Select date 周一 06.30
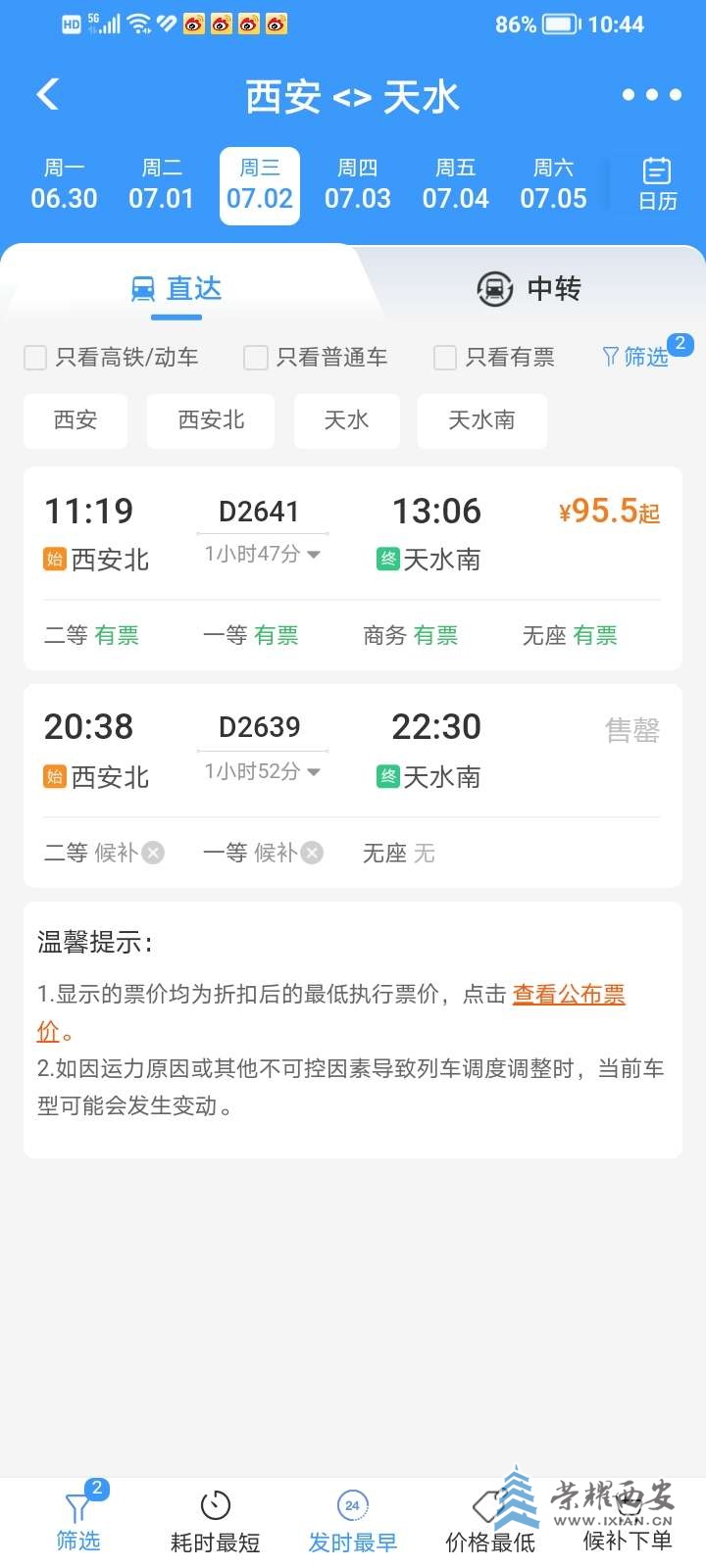Screen dimensions: 706x1568 click(64, 185)
